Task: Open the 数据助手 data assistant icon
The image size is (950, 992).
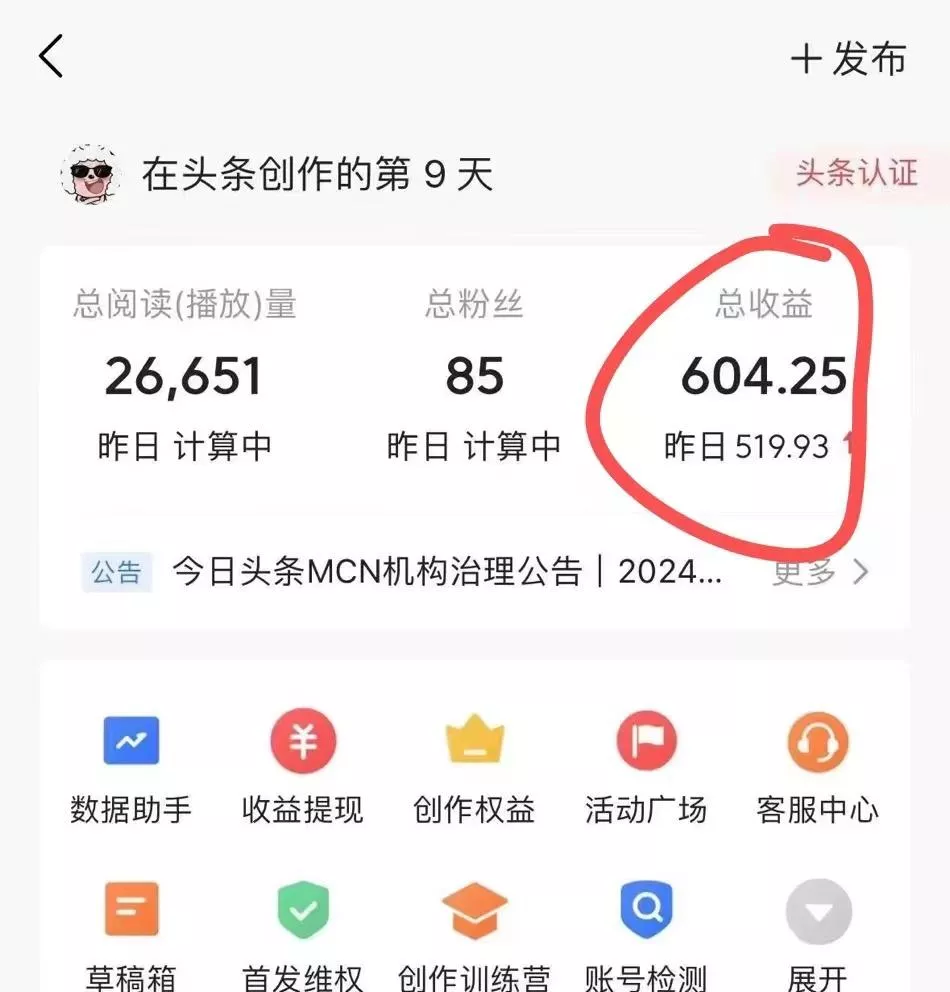Action: click(130, 765)
